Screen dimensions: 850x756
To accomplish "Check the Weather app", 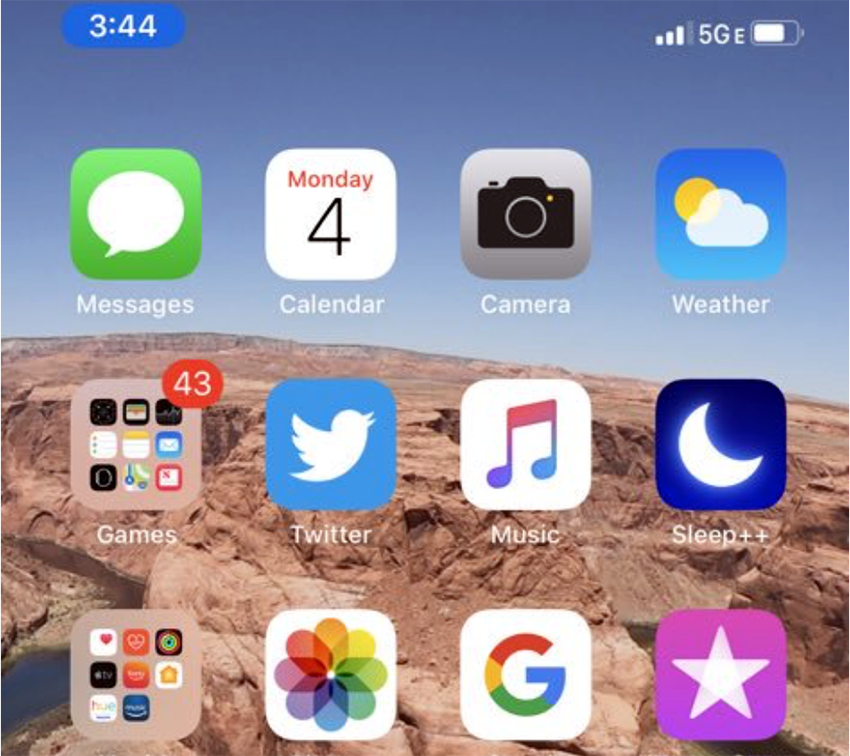I will tap(720, 214).
